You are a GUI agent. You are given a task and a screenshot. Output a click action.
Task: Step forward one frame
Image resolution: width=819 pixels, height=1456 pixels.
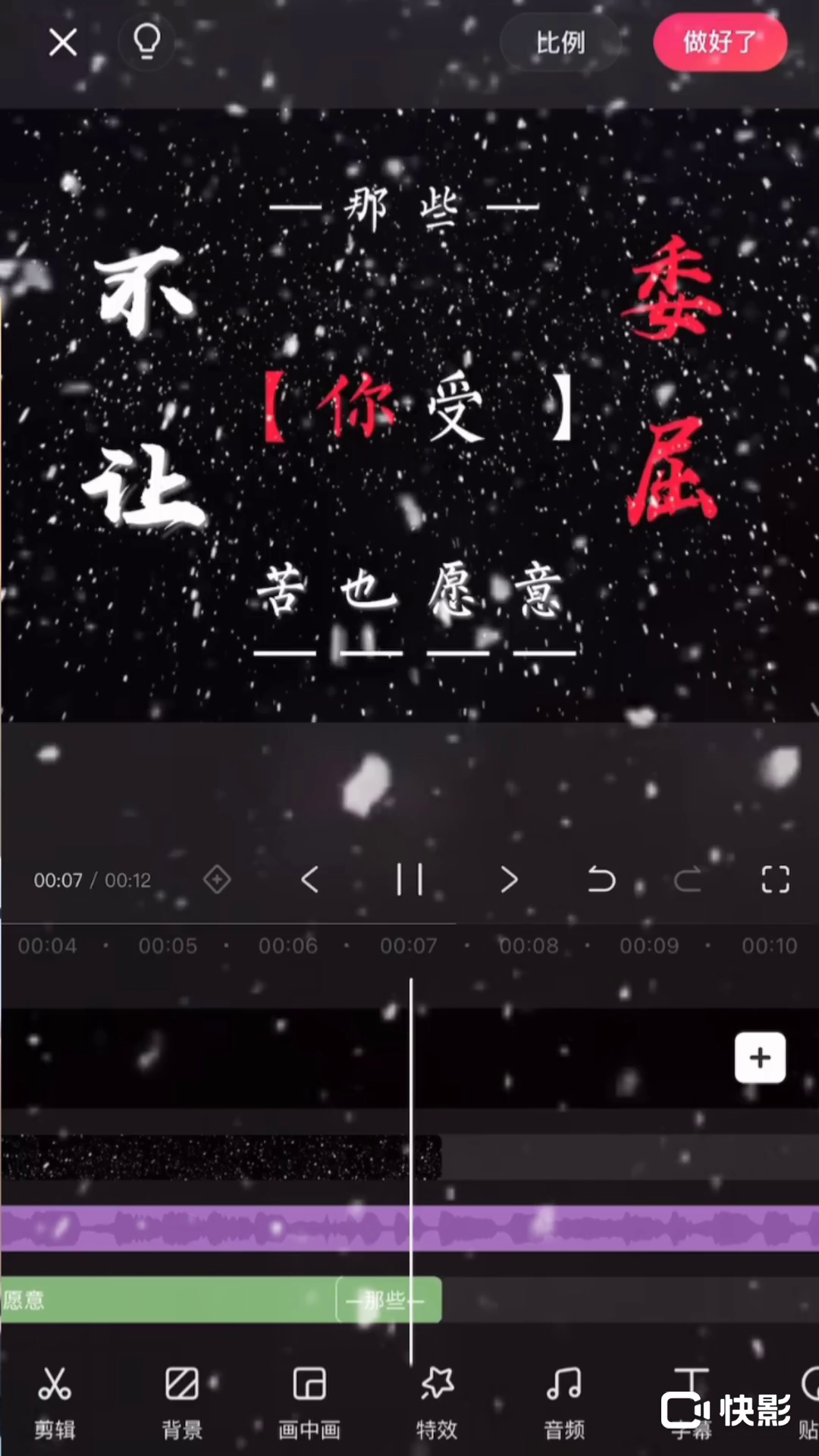[509, 880]
